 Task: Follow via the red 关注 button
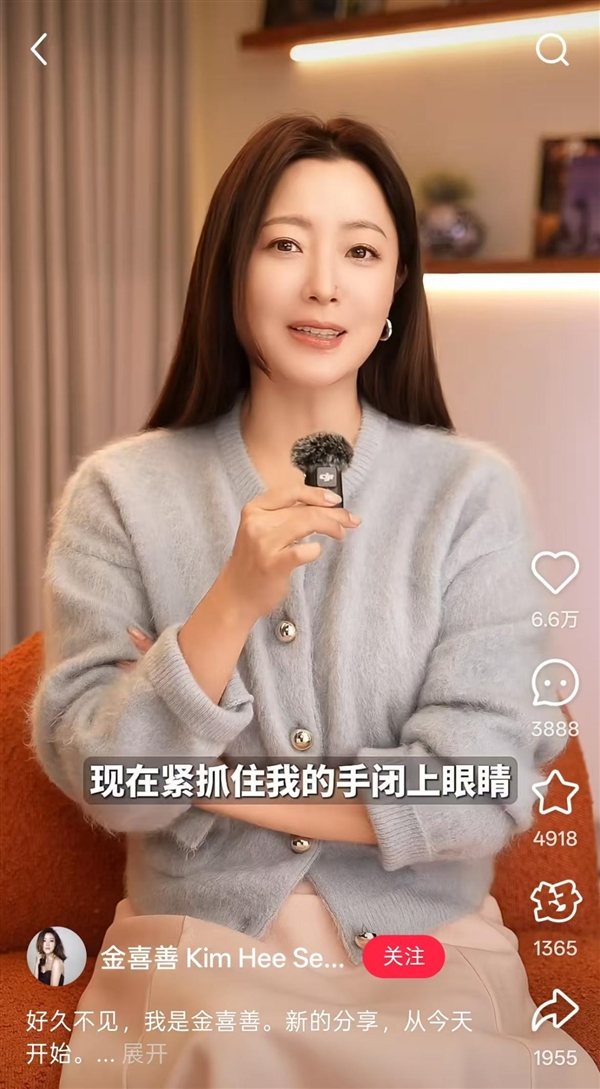pos(403,957)
